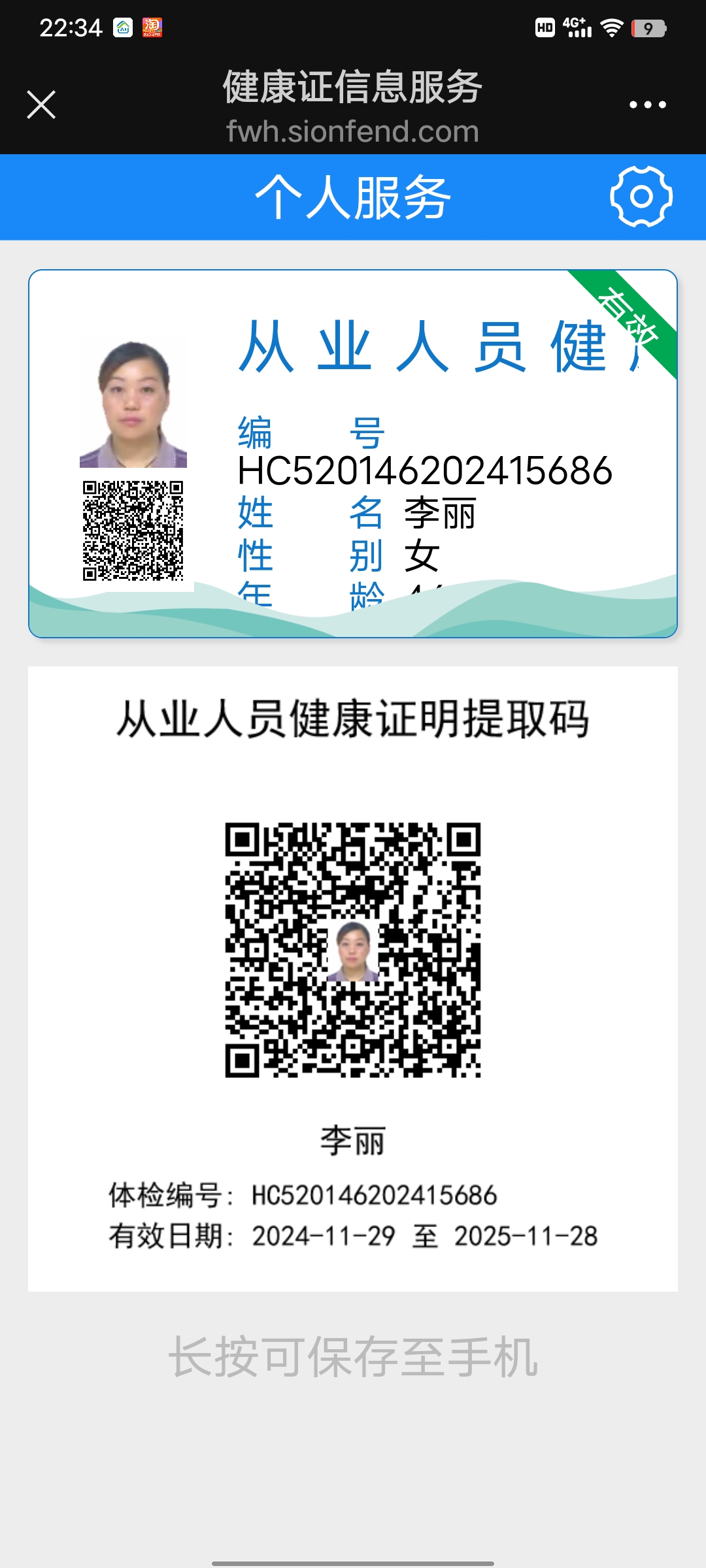706x1568 pixels.
Task: Open the 从业人员健康证 card
Action: click(353, 453)
